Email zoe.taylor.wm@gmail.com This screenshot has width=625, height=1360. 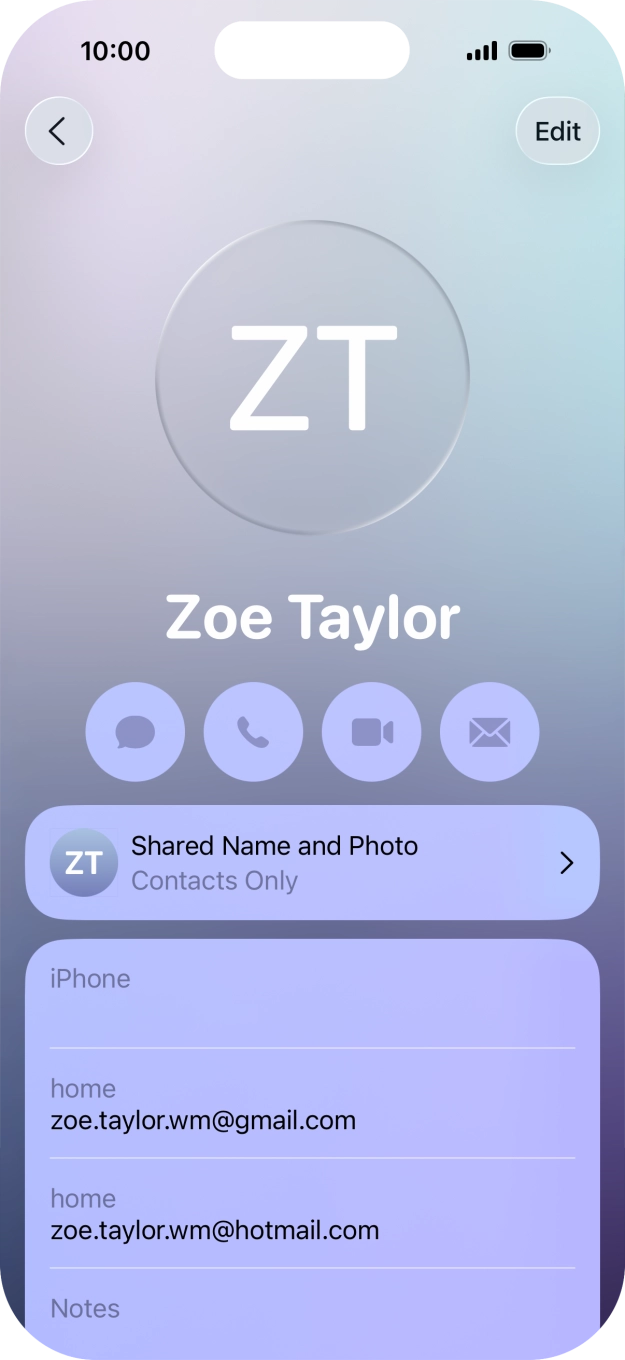(x=312, y=1104)
